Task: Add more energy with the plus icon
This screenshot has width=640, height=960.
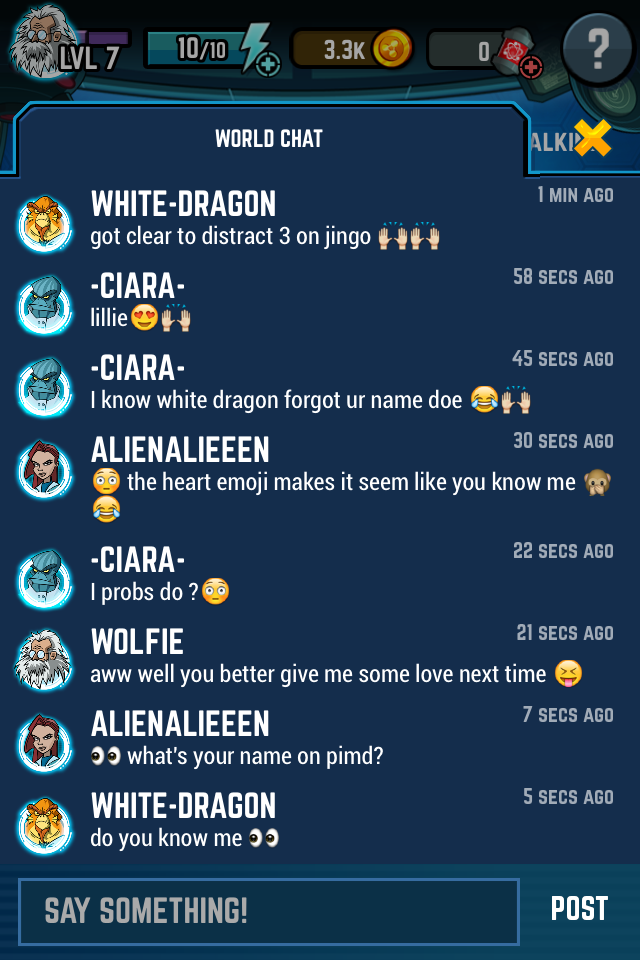Action: [267, 65]
